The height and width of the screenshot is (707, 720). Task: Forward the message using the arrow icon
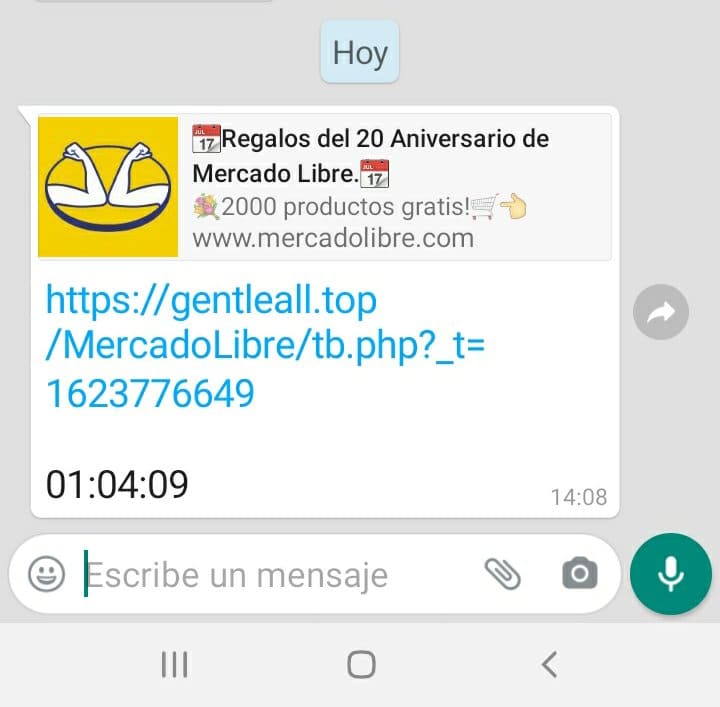[x=661, y=313]
